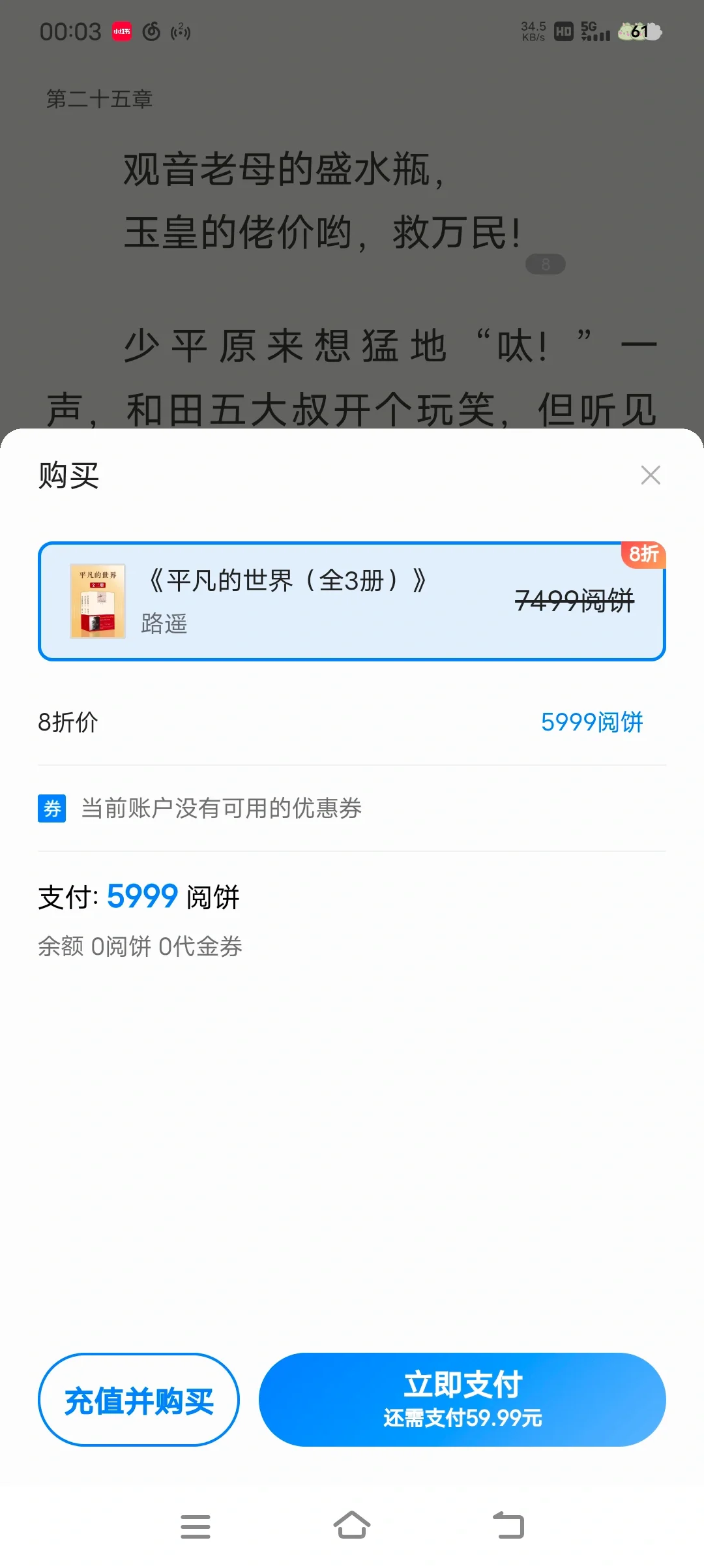Select the 《平凡的世界（全3册）》 purchase card

click(352, 601)
